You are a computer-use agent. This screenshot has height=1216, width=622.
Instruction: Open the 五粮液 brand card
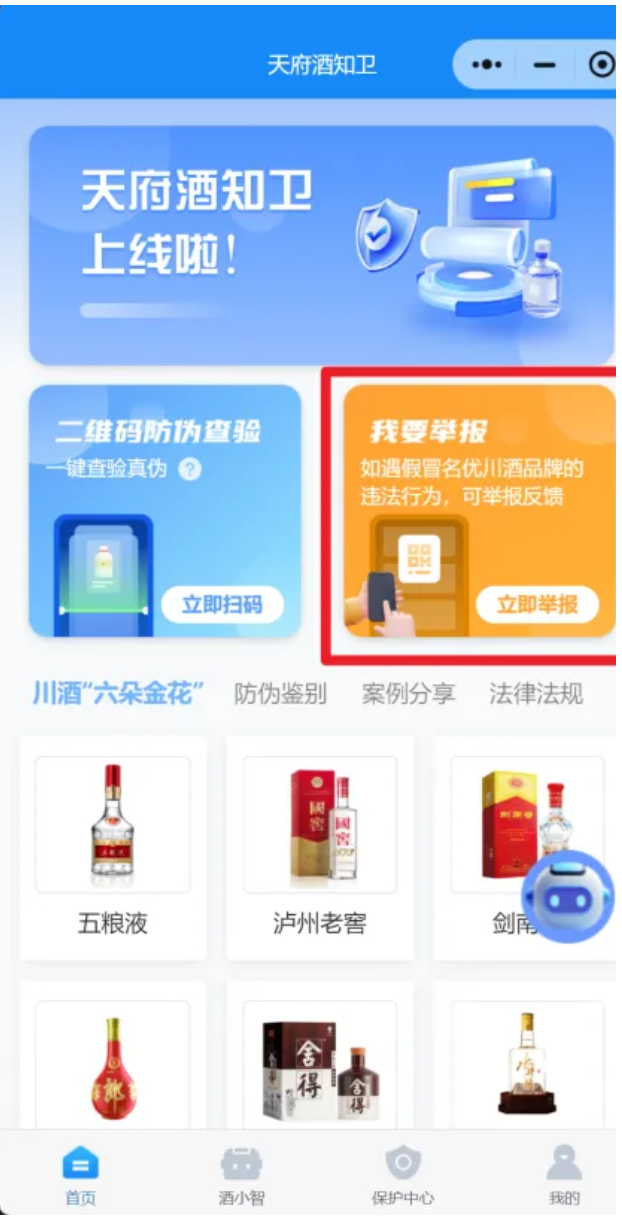[x=113, y=845]
